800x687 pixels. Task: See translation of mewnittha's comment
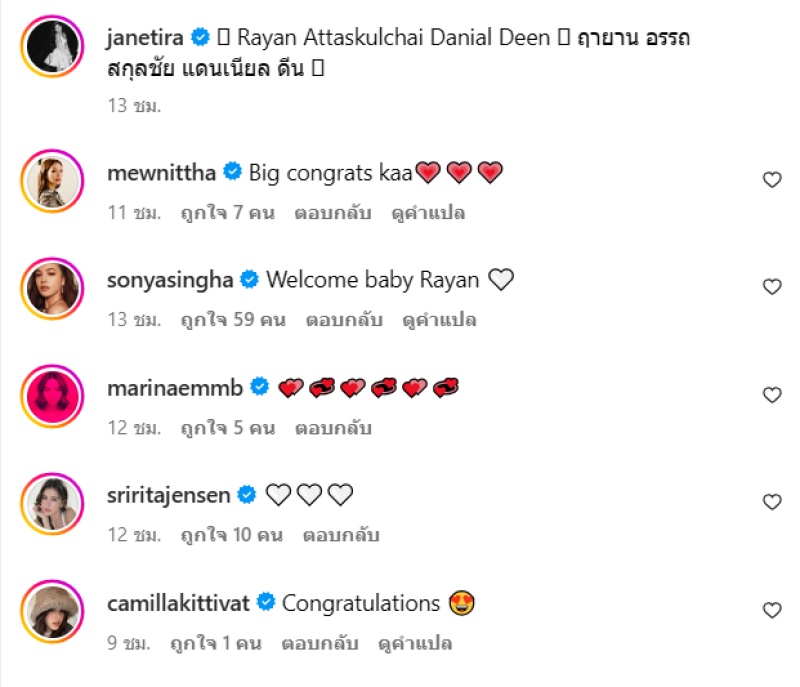[428, 213]
